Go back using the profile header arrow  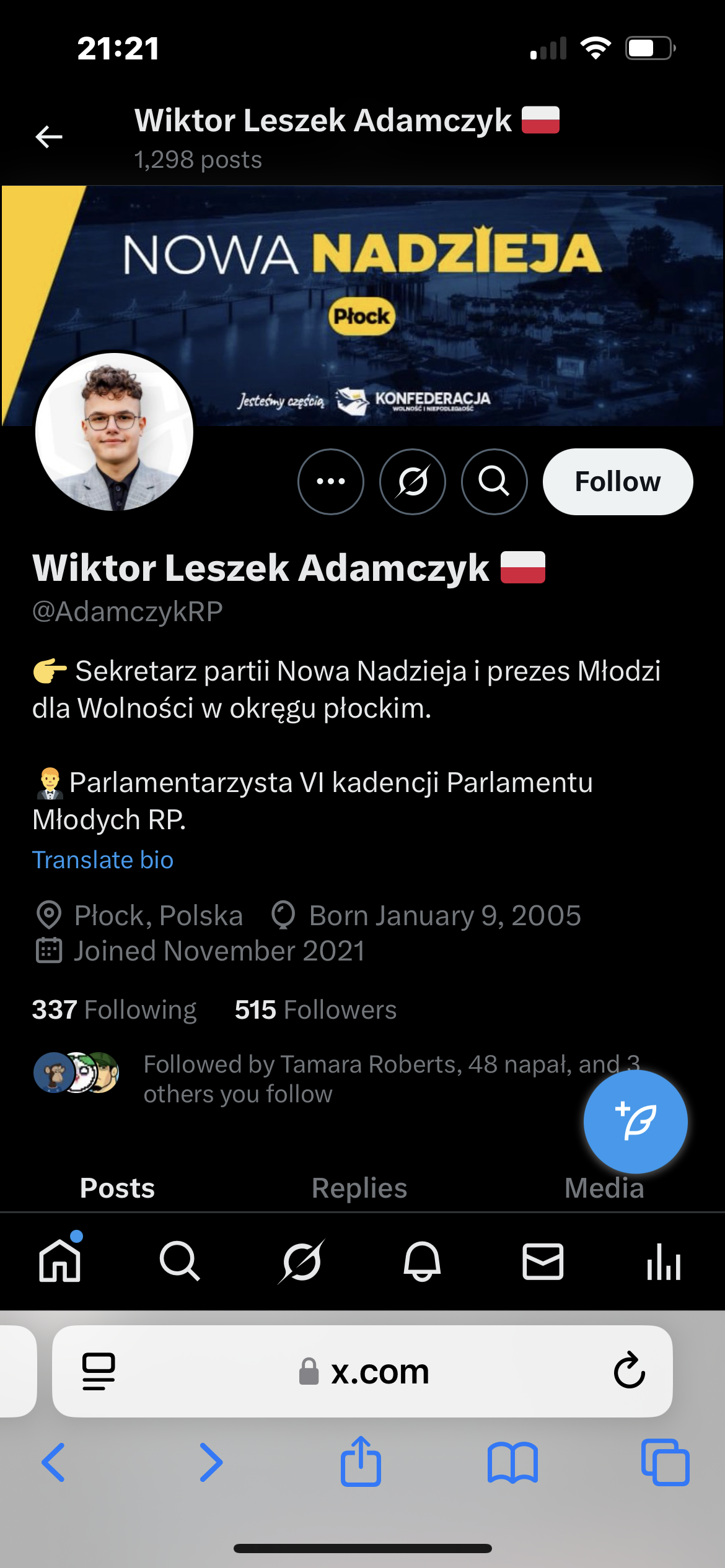coord(49,137)
